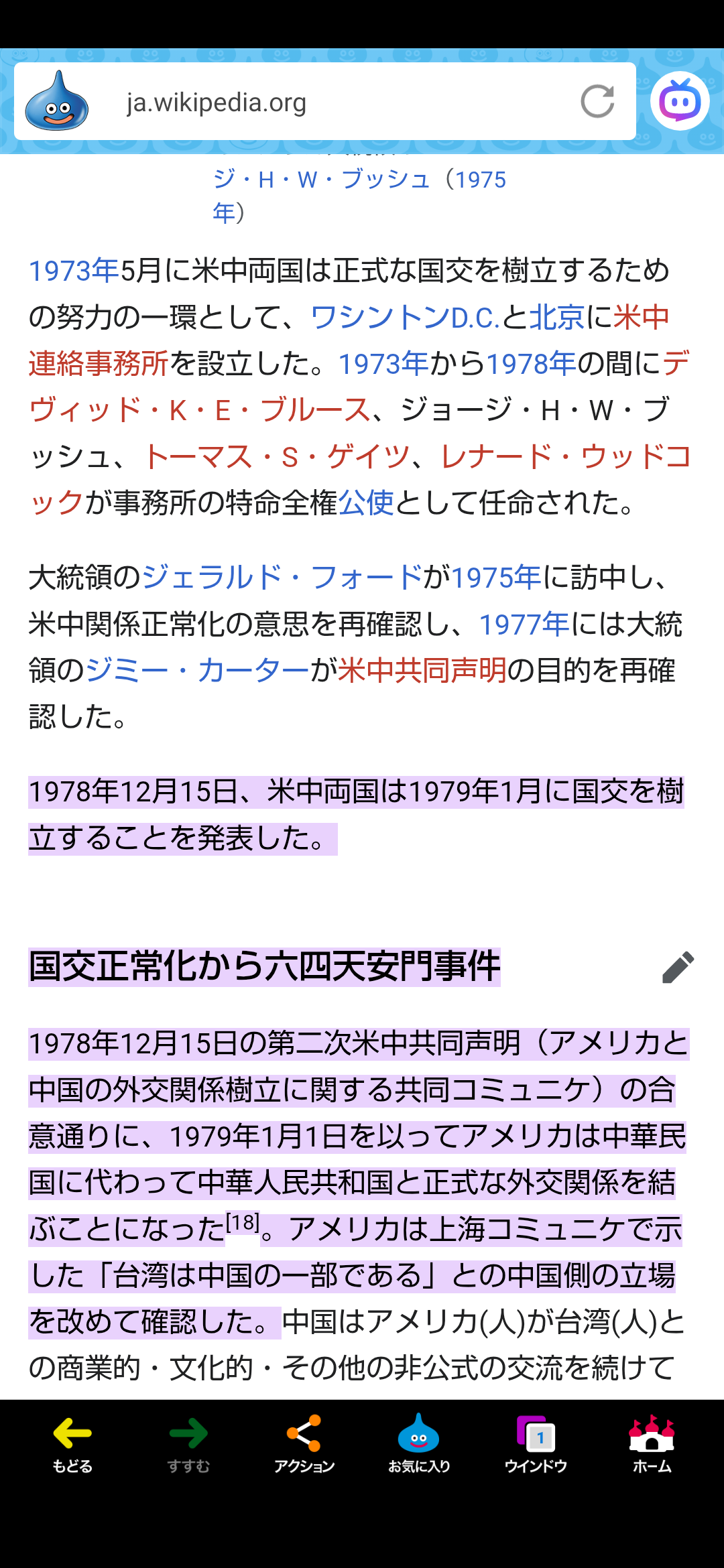Open footnote reference 18
The image size is (724, 1568).
pos(242,1223)
